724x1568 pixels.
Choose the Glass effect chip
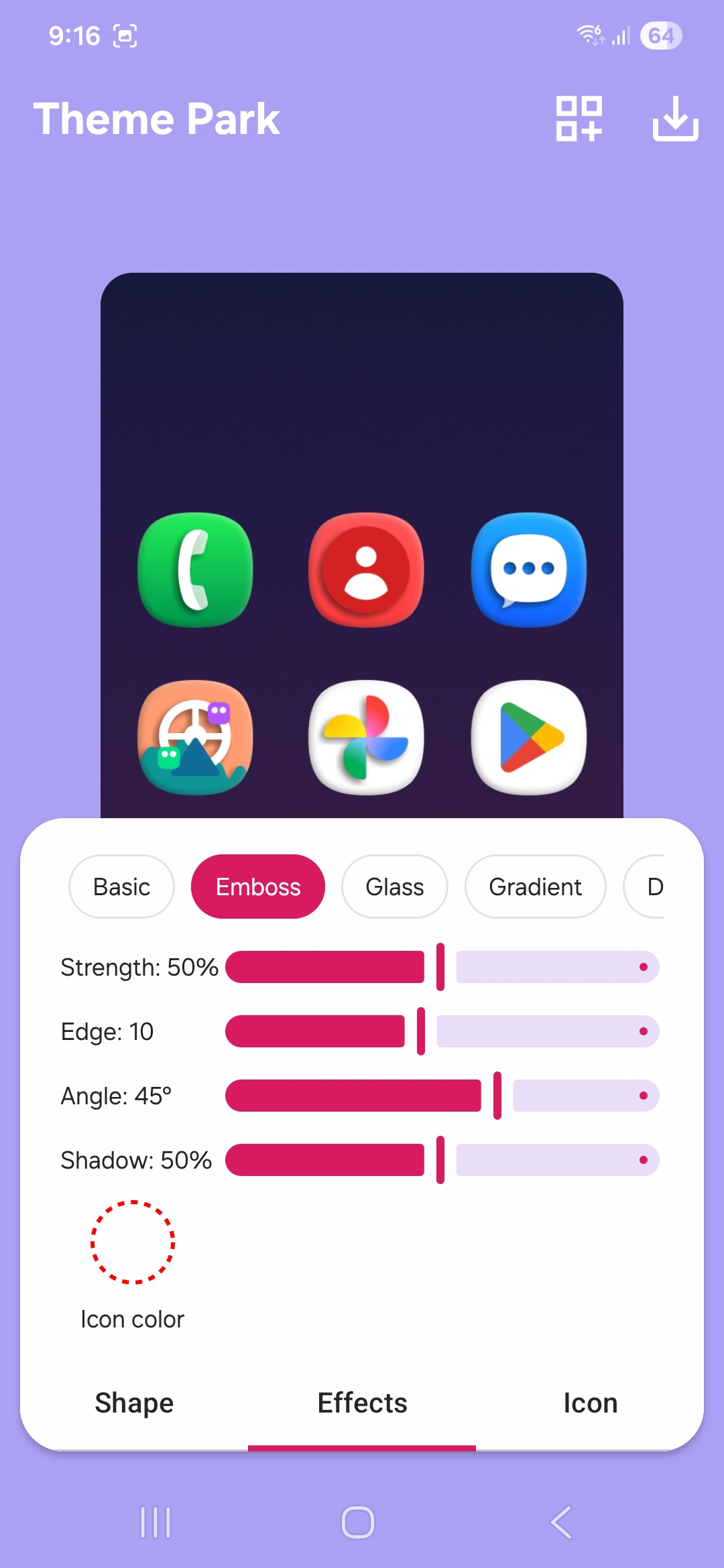pyautogui.click(x=394, y=887)
